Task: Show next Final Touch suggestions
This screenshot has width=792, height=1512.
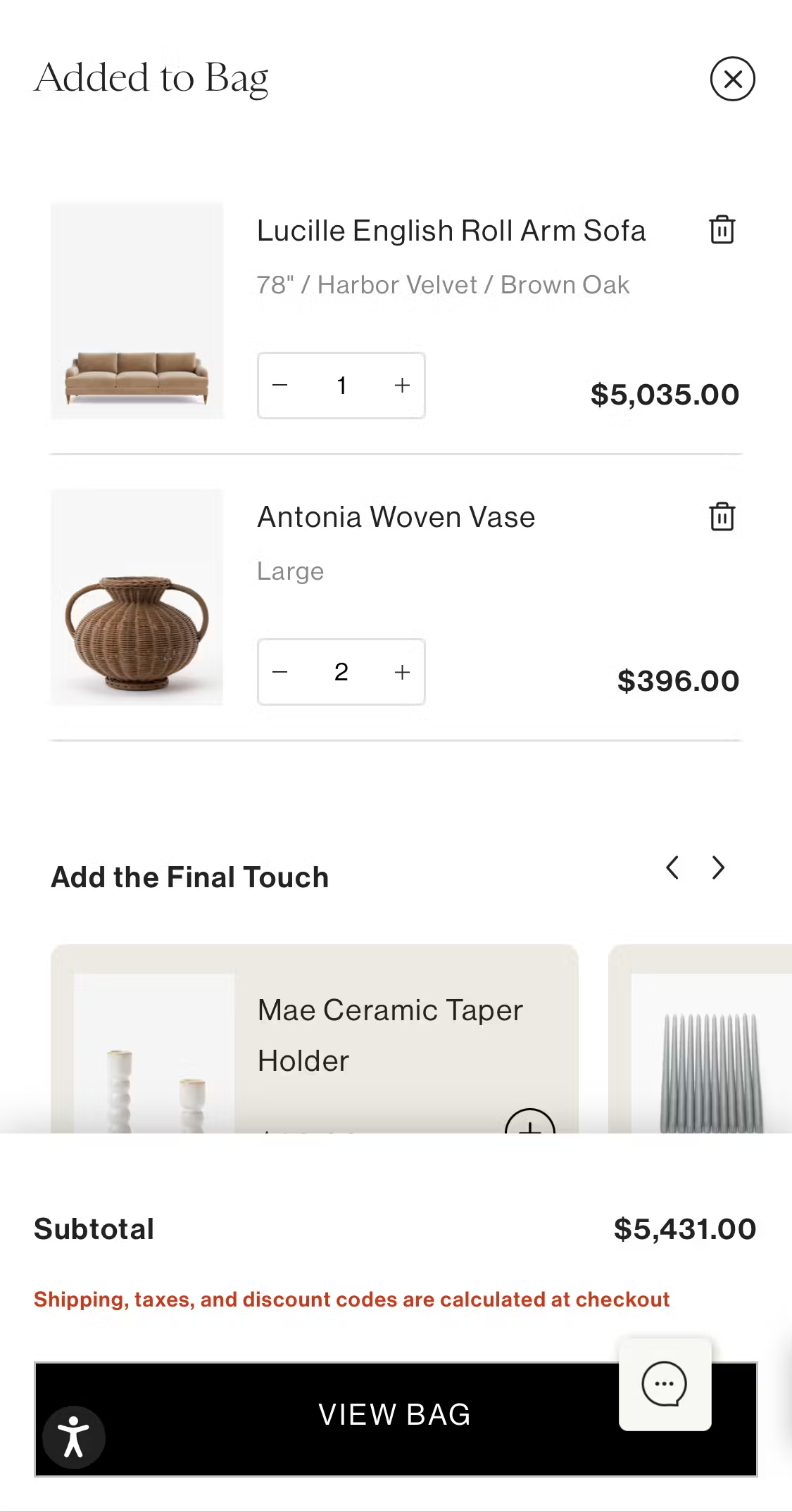Action: click(x=718, y=868)
